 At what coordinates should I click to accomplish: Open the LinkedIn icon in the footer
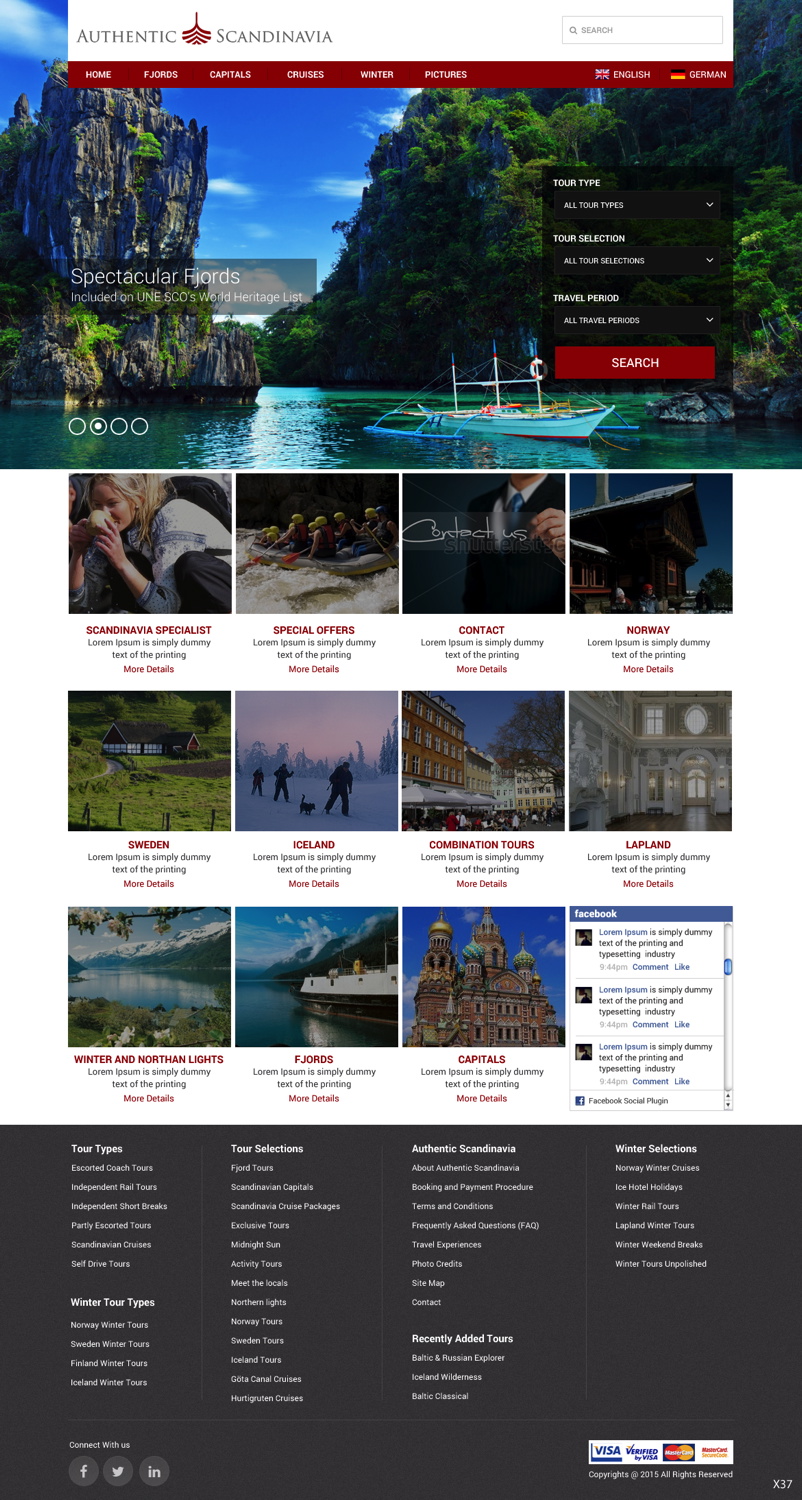point(154,1471)
